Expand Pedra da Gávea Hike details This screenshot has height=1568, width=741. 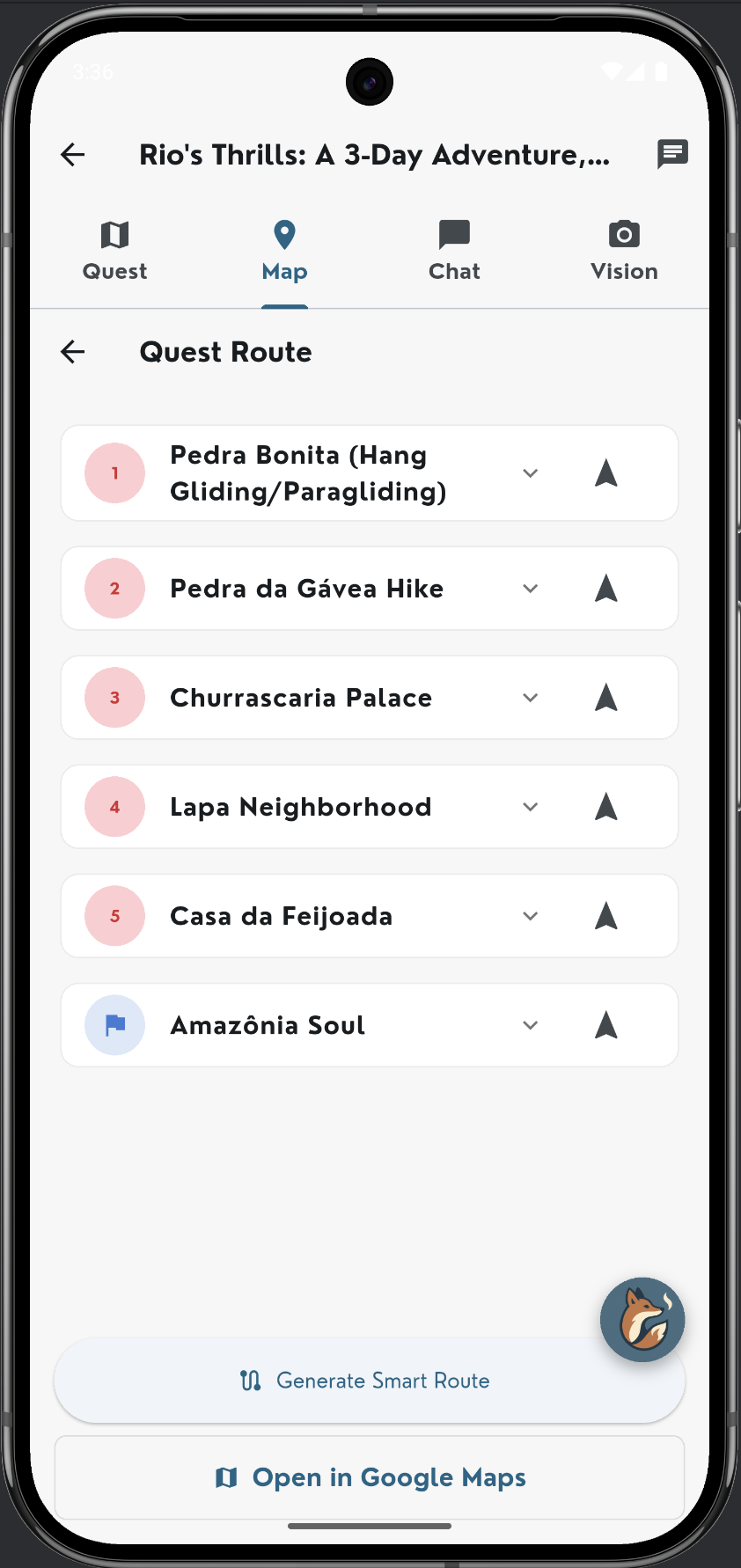coord(530,589)
